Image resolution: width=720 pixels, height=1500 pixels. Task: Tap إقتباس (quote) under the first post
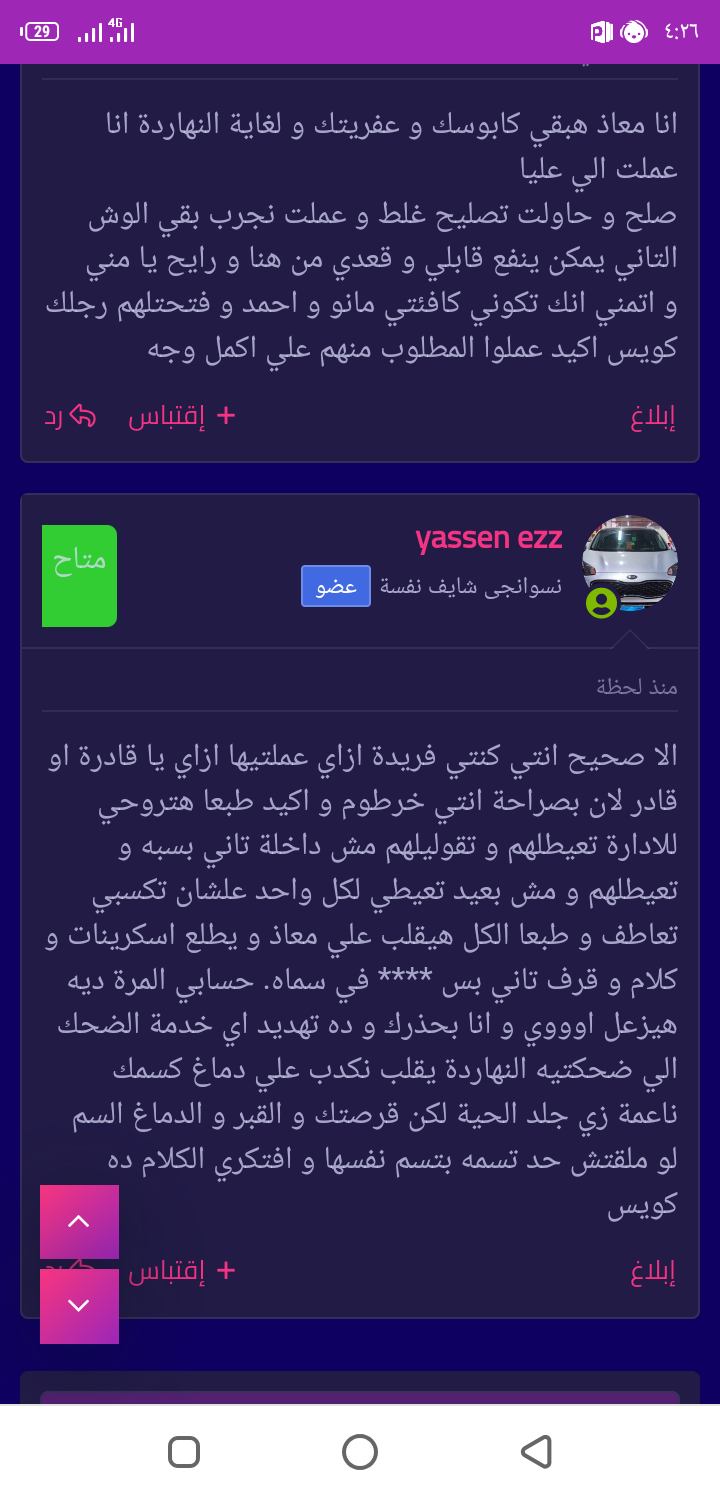tap(182, 416)
